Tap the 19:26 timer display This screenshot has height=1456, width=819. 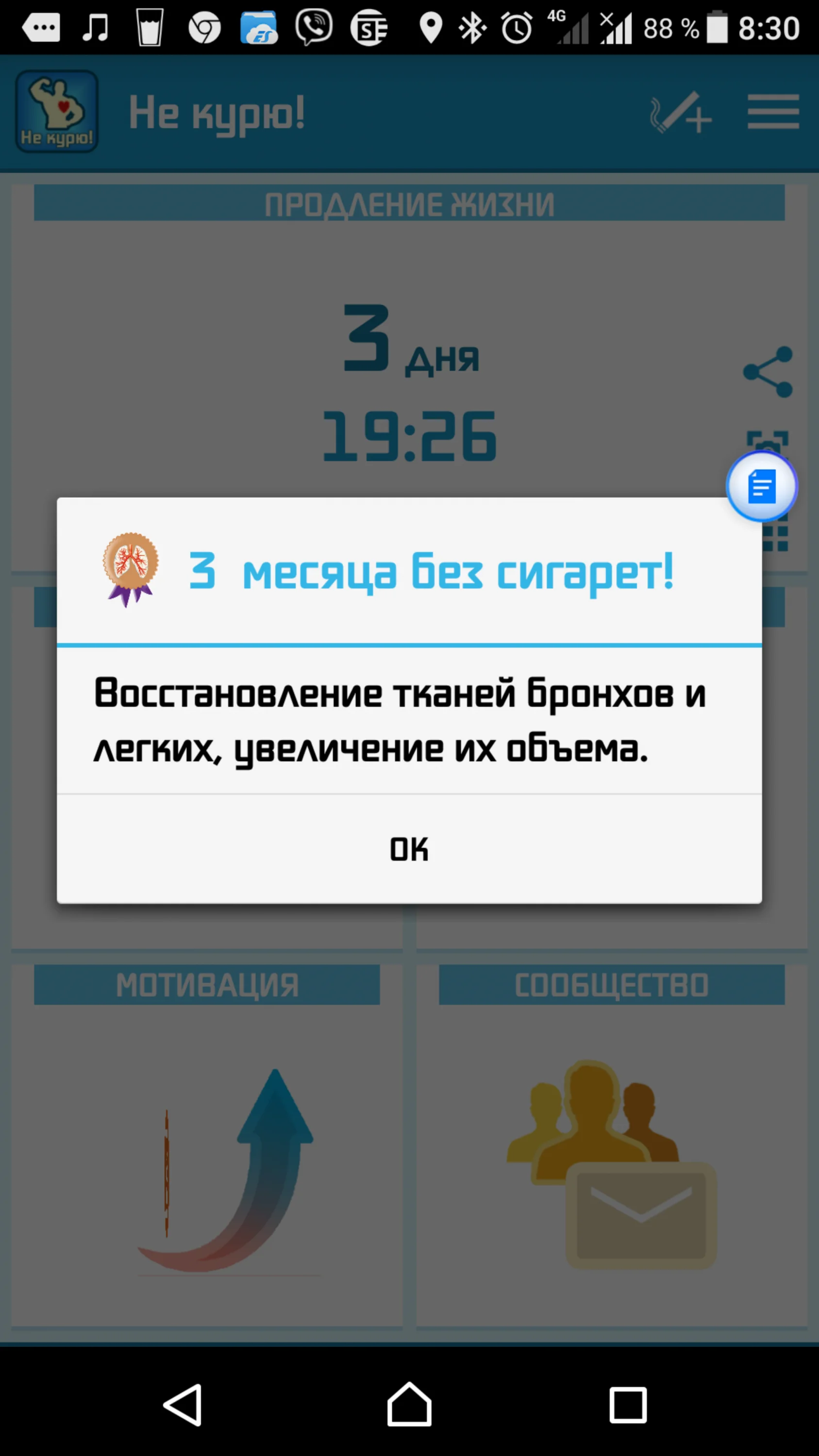pos(409,435)
